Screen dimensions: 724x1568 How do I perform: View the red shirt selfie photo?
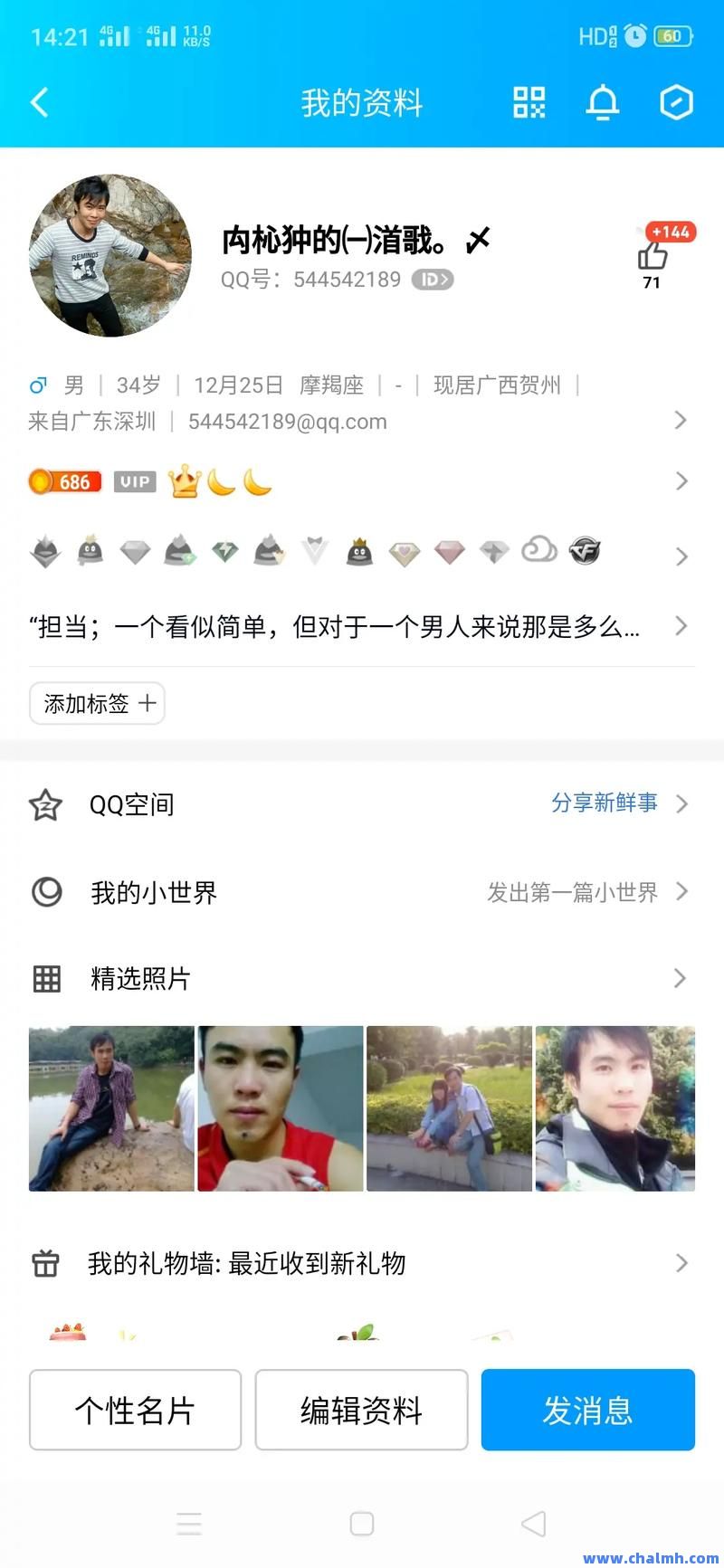click(281, 1108)
